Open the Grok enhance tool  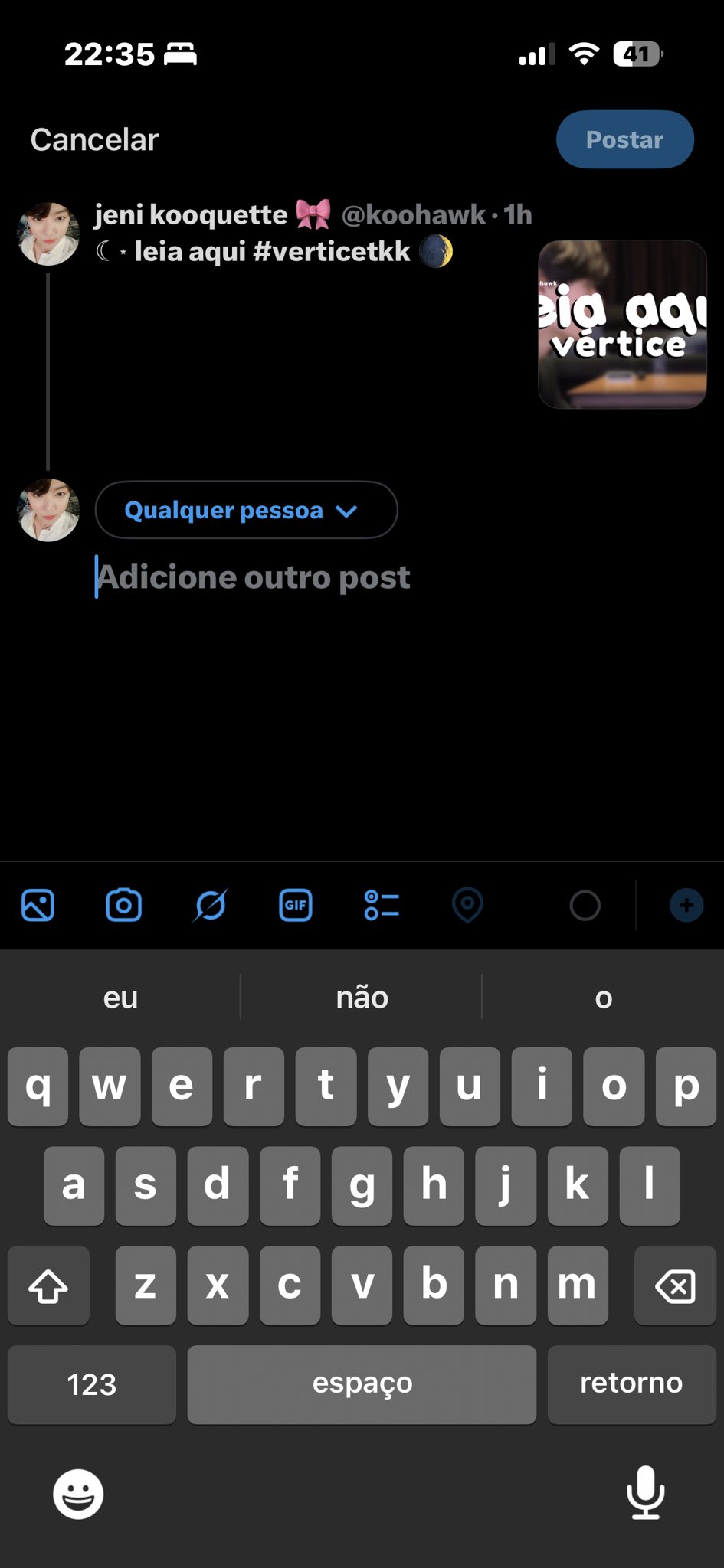tap(210, 905)
